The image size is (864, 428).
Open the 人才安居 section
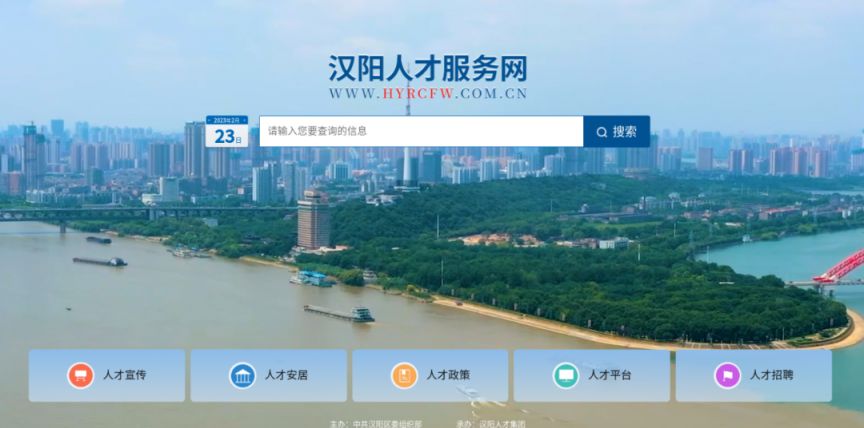point(268,375)
